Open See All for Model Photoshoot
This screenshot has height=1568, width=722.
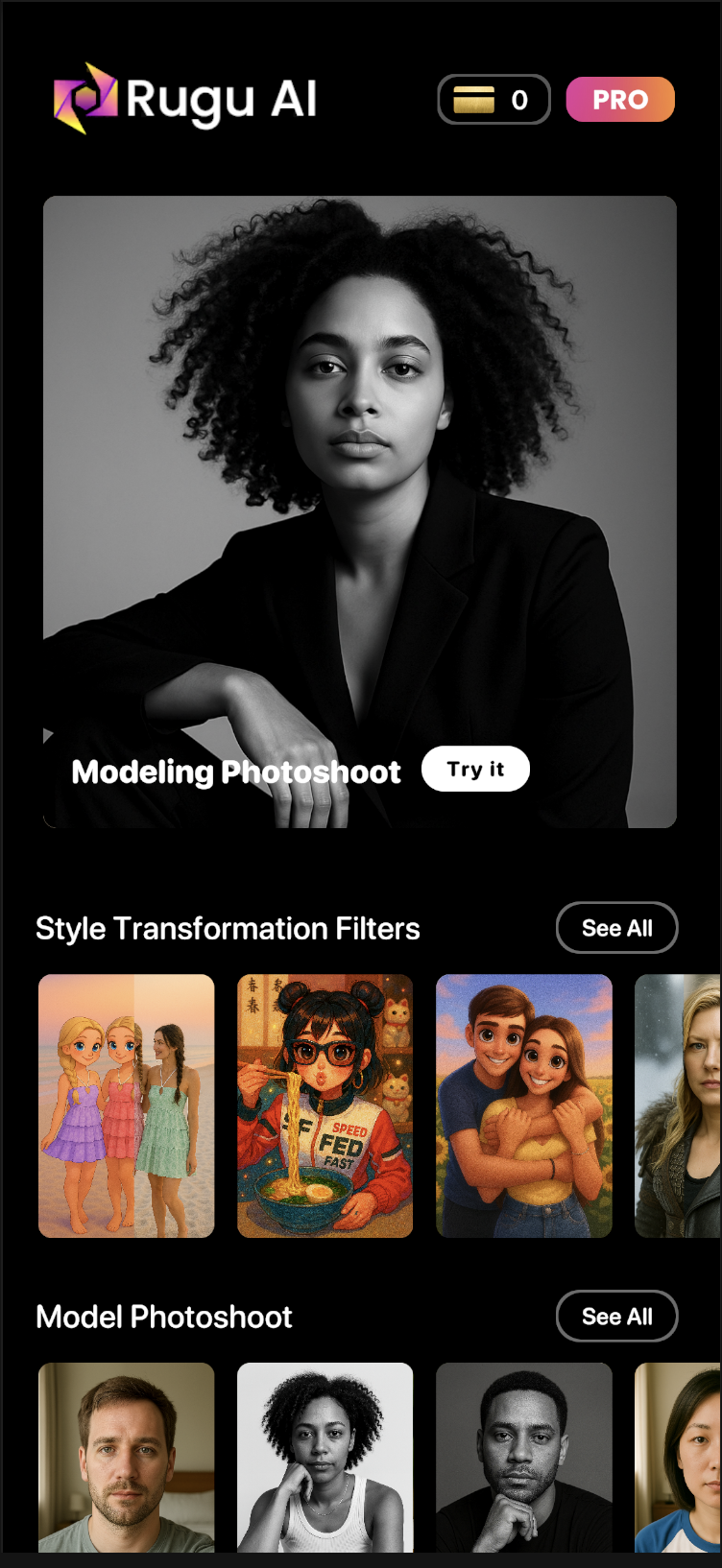[x=616, y=1316]
